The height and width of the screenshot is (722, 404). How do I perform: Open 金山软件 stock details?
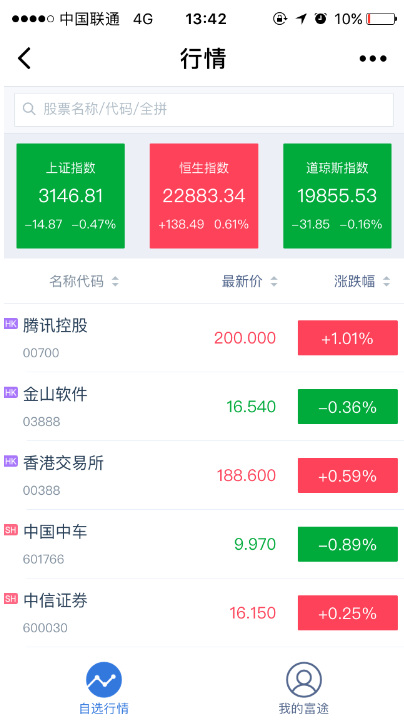point(204,407)
